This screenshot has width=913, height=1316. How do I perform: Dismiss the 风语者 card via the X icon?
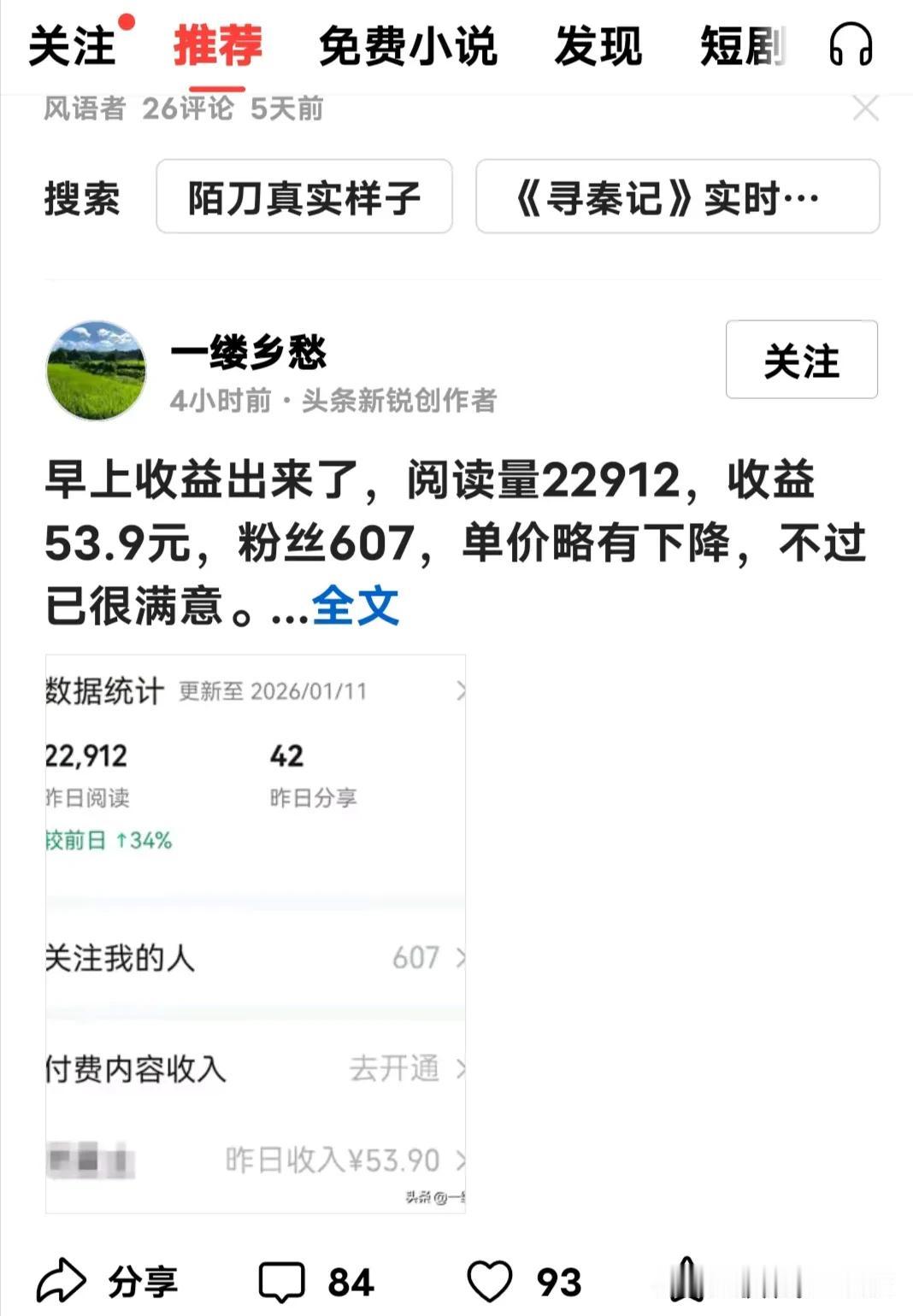click(866, 109)
